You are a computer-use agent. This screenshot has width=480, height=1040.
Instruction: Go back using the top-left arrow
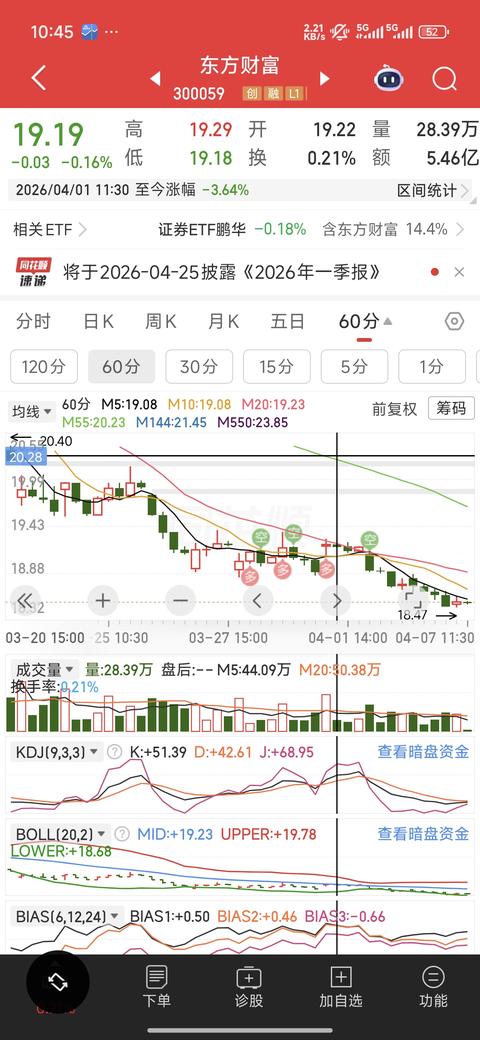38,78
